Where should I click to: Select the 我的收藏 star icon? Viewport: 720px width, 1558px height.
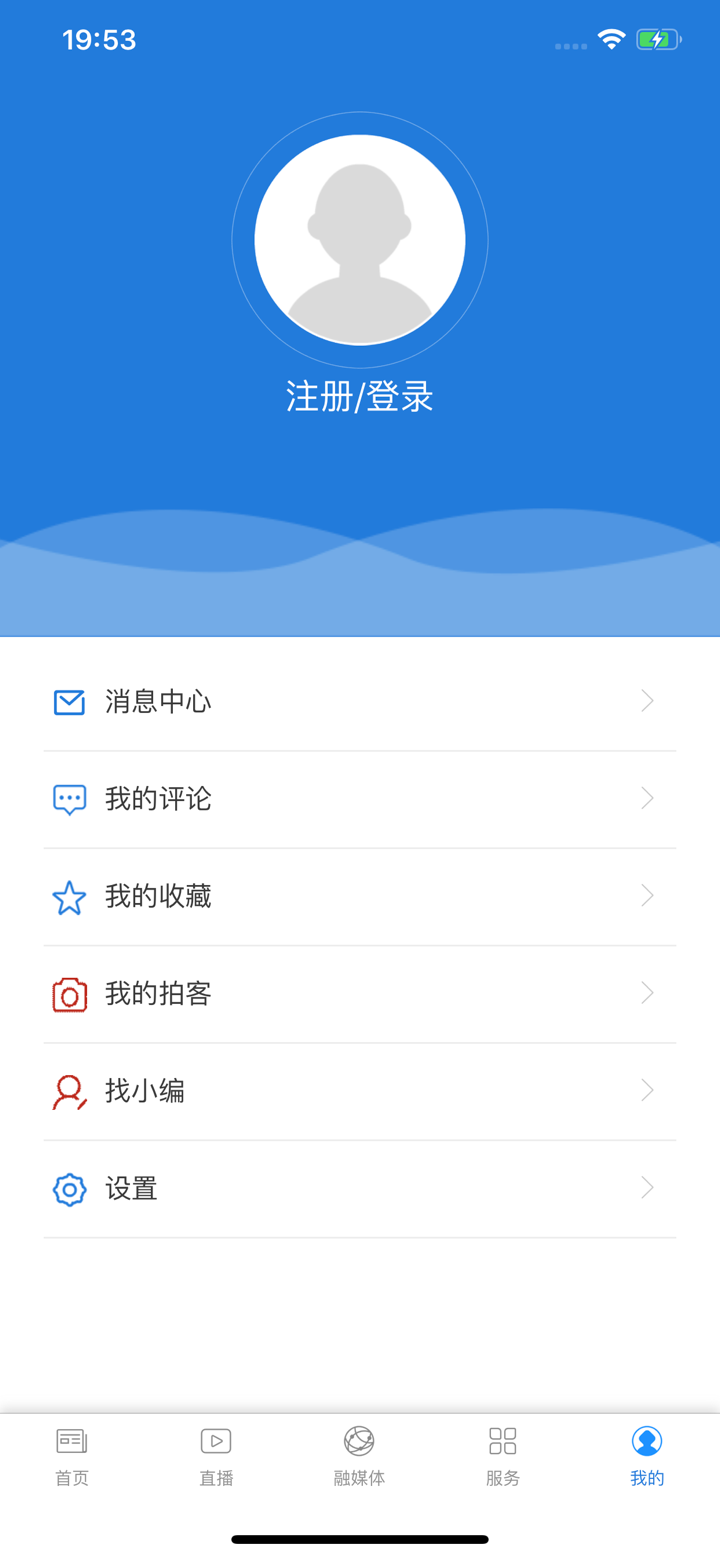(68, 895)
